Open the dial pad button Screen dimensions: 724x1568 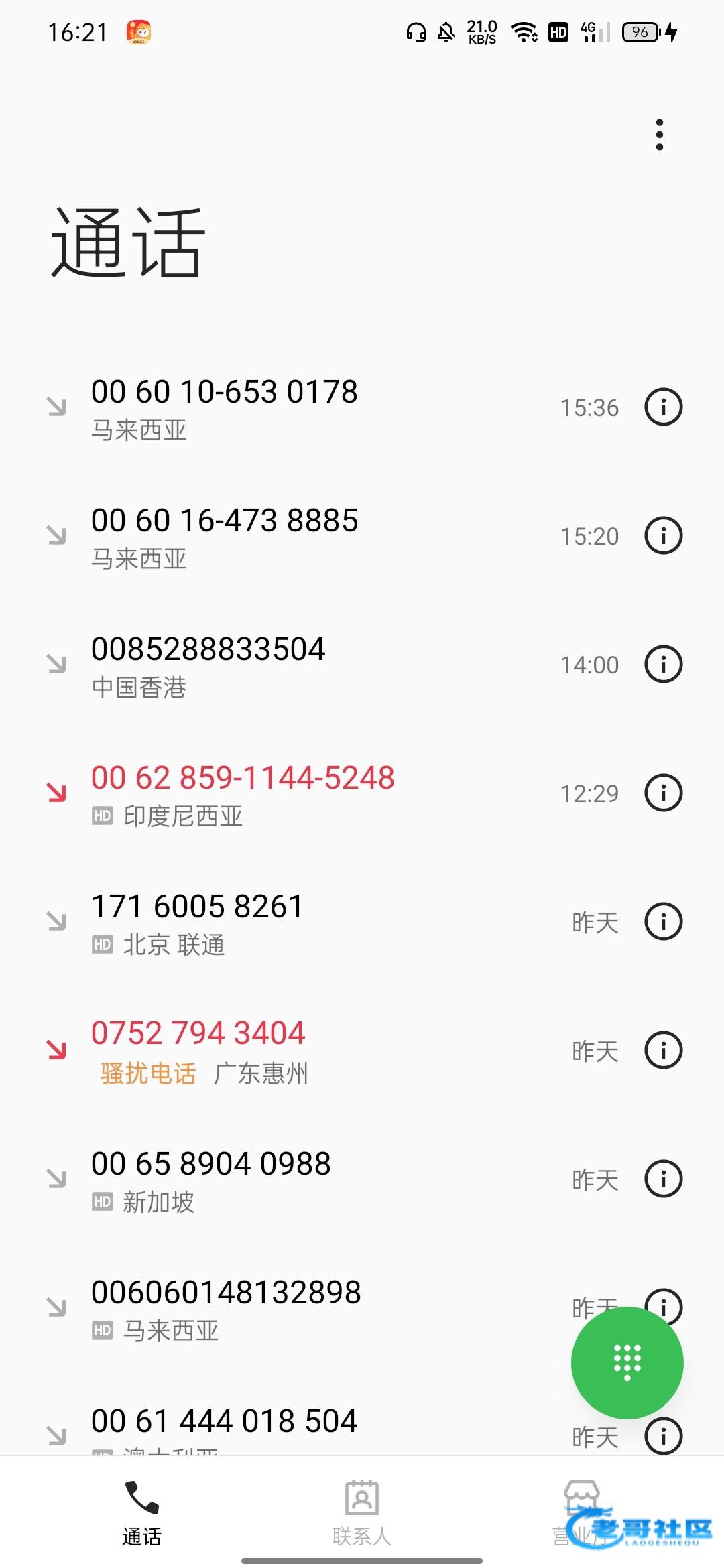[x=627, y=1362]
